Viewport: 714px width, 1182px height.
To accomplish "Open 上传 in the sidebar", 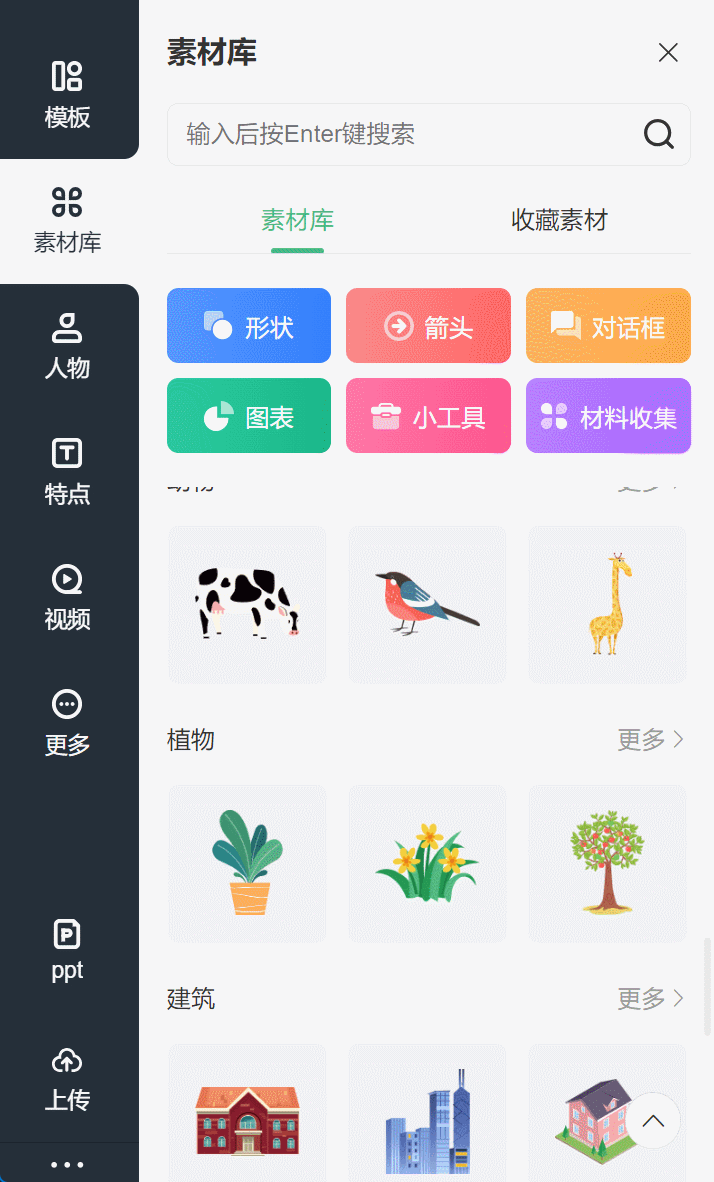I will point(67,1079).
